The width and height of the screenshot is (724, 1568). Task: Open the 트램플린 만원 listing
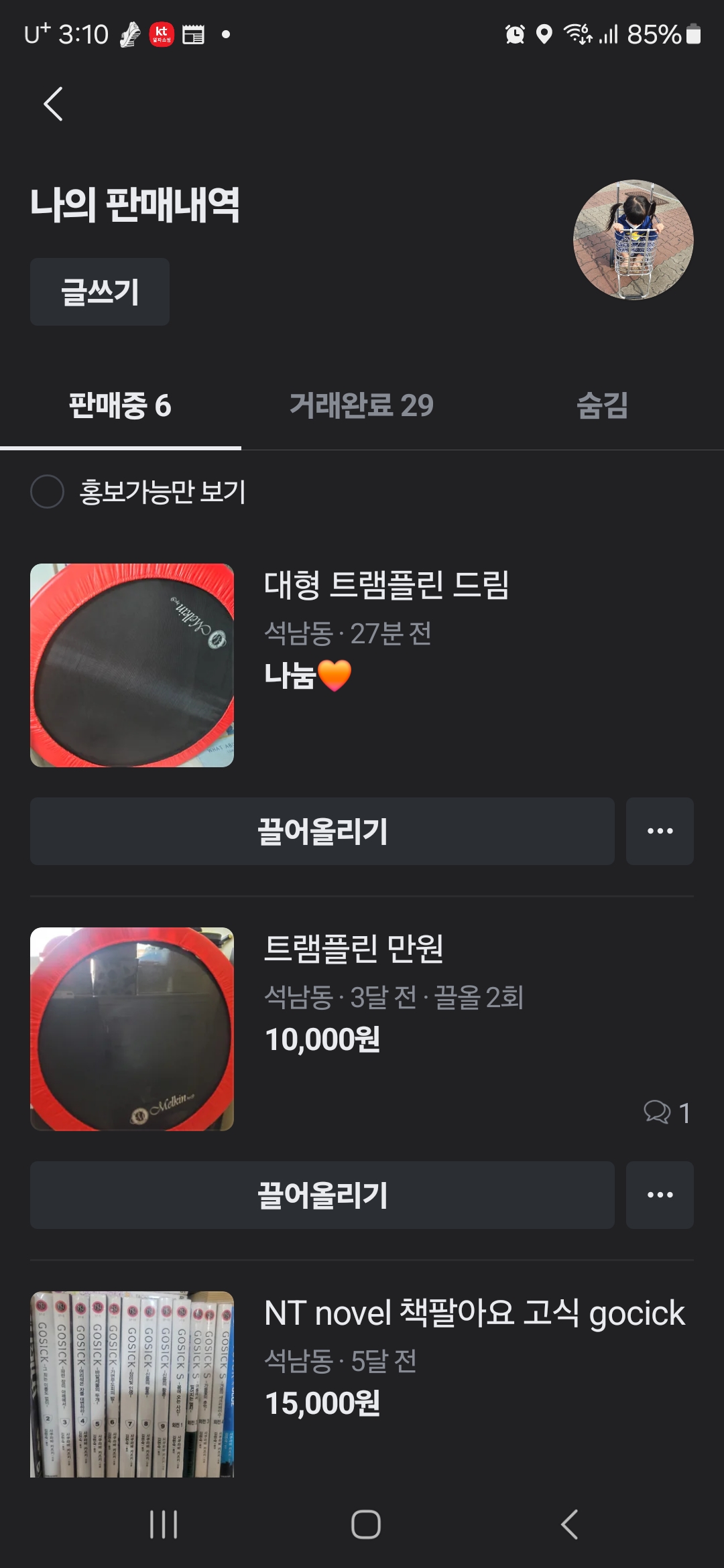pos(353,949)
